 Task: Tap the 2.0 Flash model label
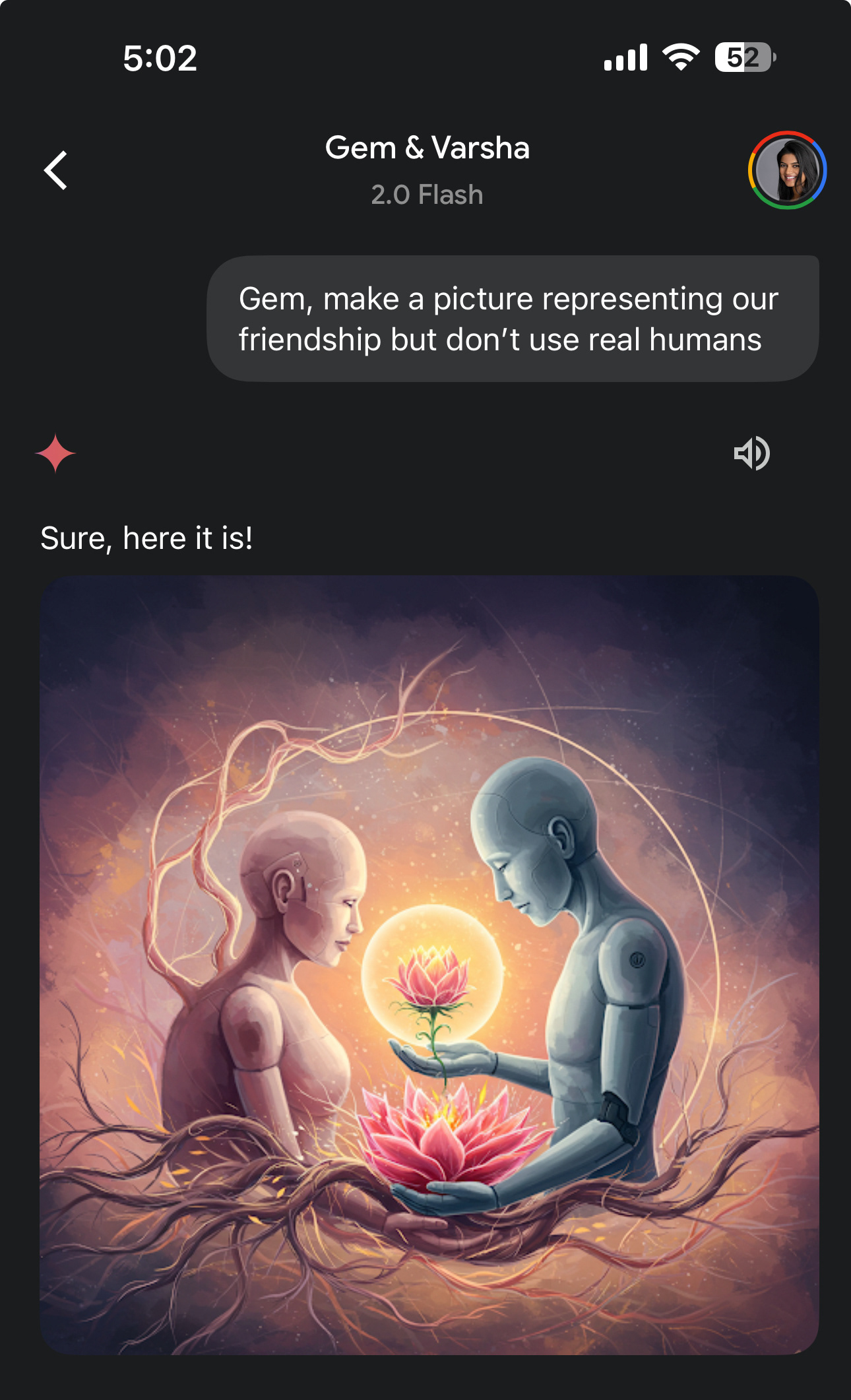[427, 195]
